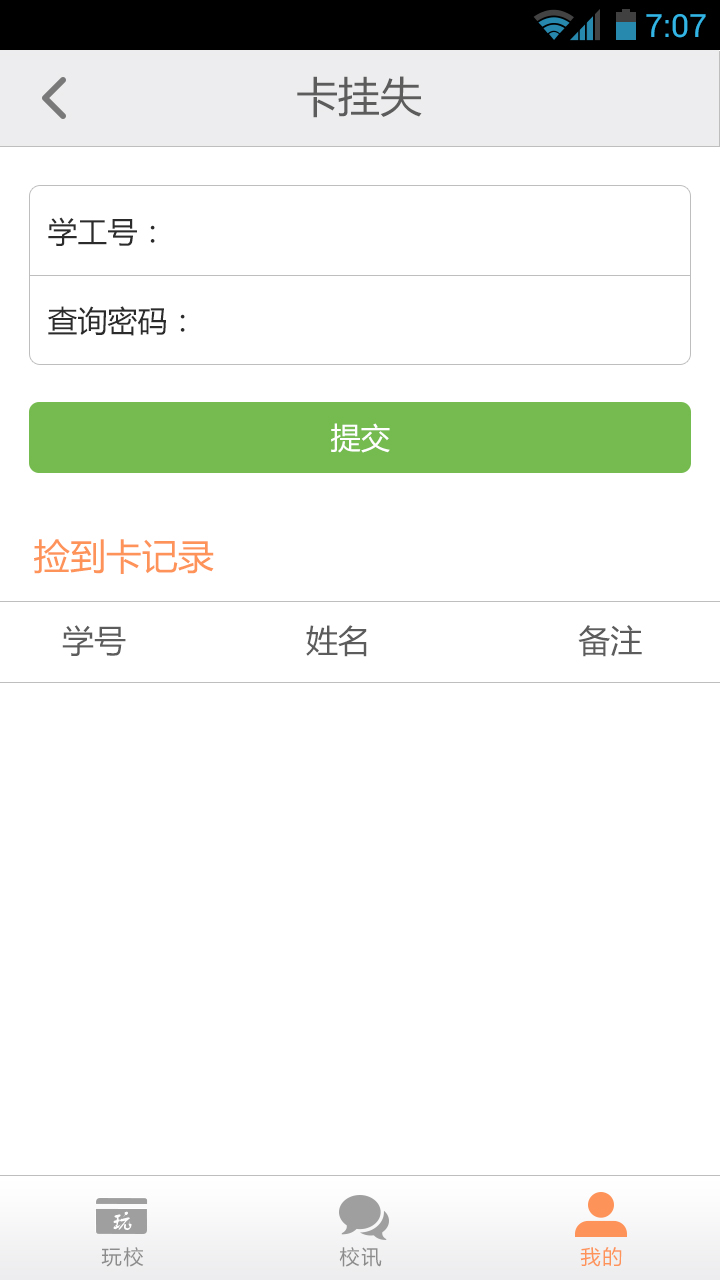
Task: Click the 学工号 input field
Action: coord(360,230)
